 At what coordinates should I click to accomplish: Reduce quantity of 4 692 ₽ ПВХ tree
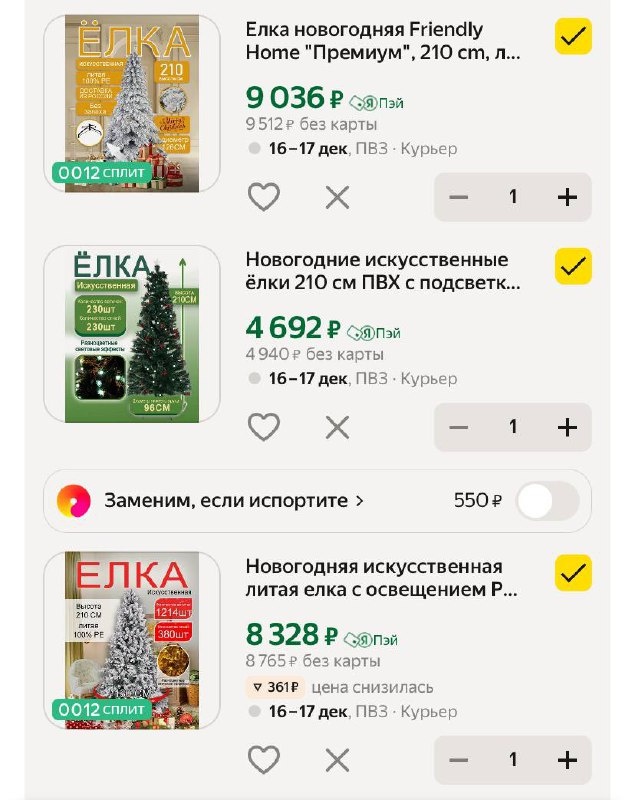pos(458,427)
